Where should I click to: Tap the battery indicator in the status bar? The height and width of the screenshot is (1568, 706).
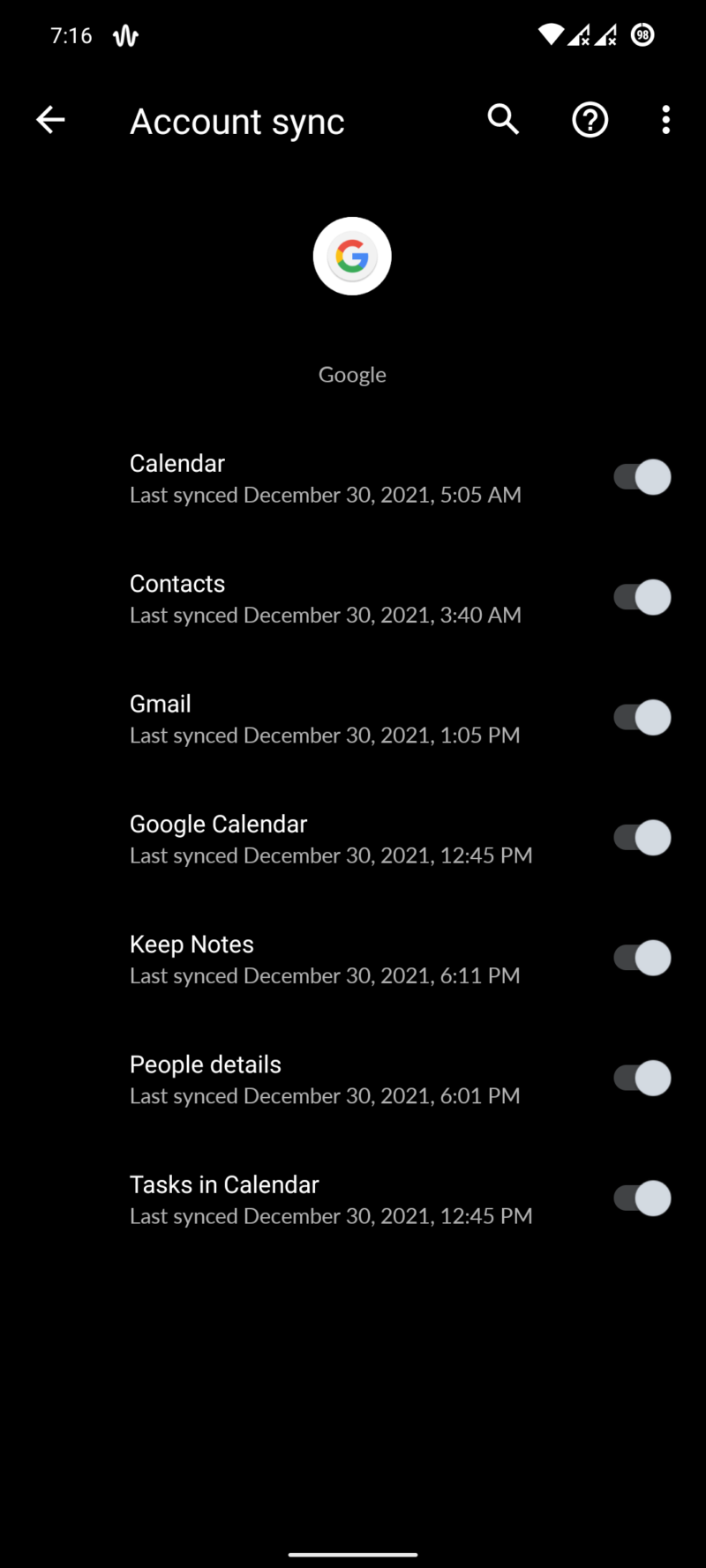point(642,35)
